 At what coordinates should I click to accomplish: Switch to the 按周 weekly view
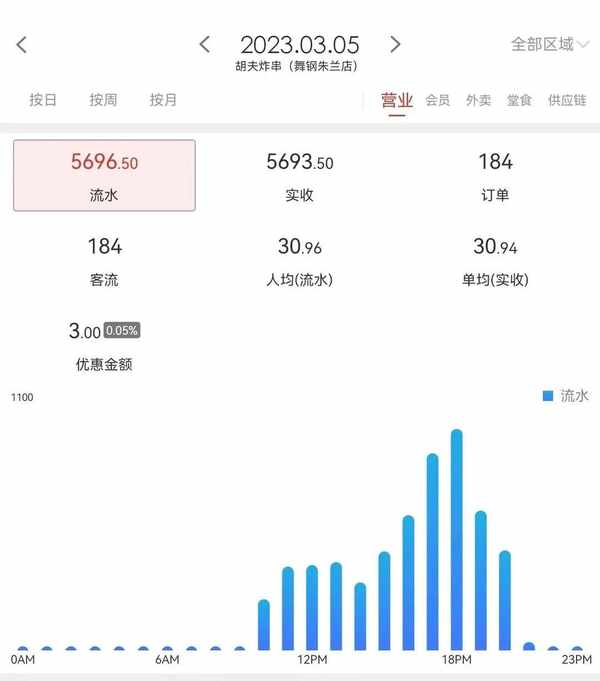pos(103,100)
